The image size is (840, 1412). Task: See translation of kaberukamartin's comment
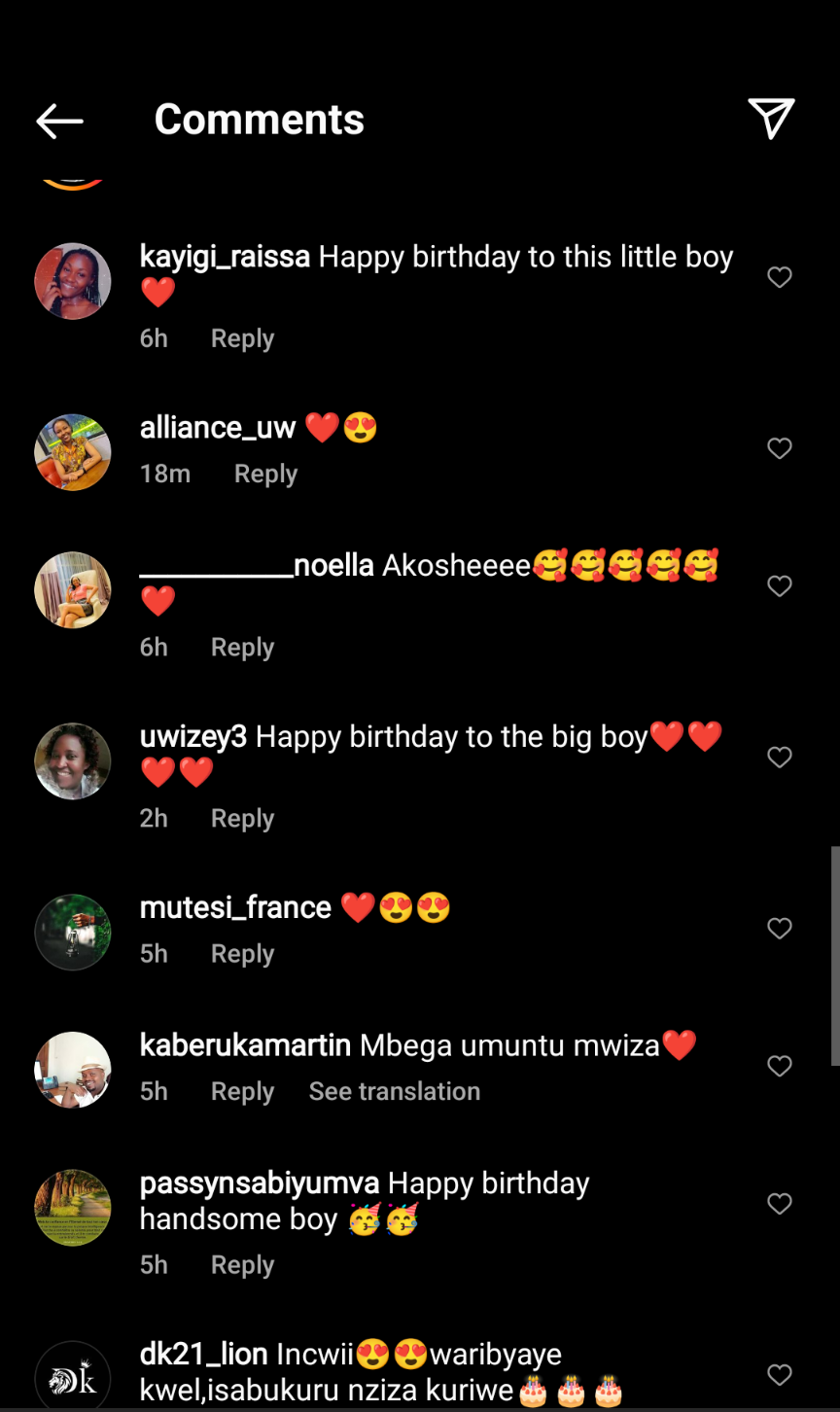coord(394,1091)
